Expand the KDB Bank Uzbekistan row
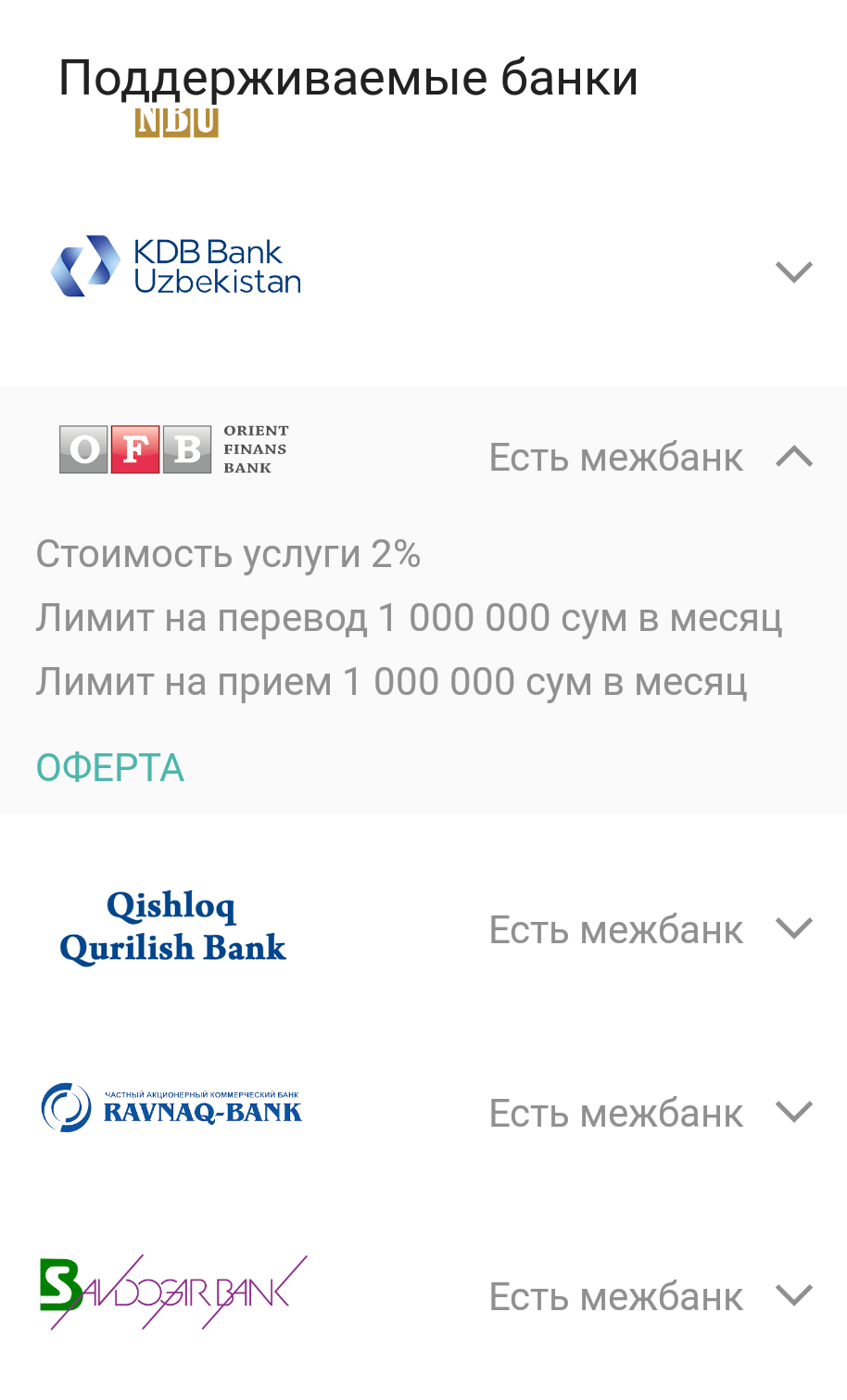Viewport: 847px width, 1400px height. 793,271
